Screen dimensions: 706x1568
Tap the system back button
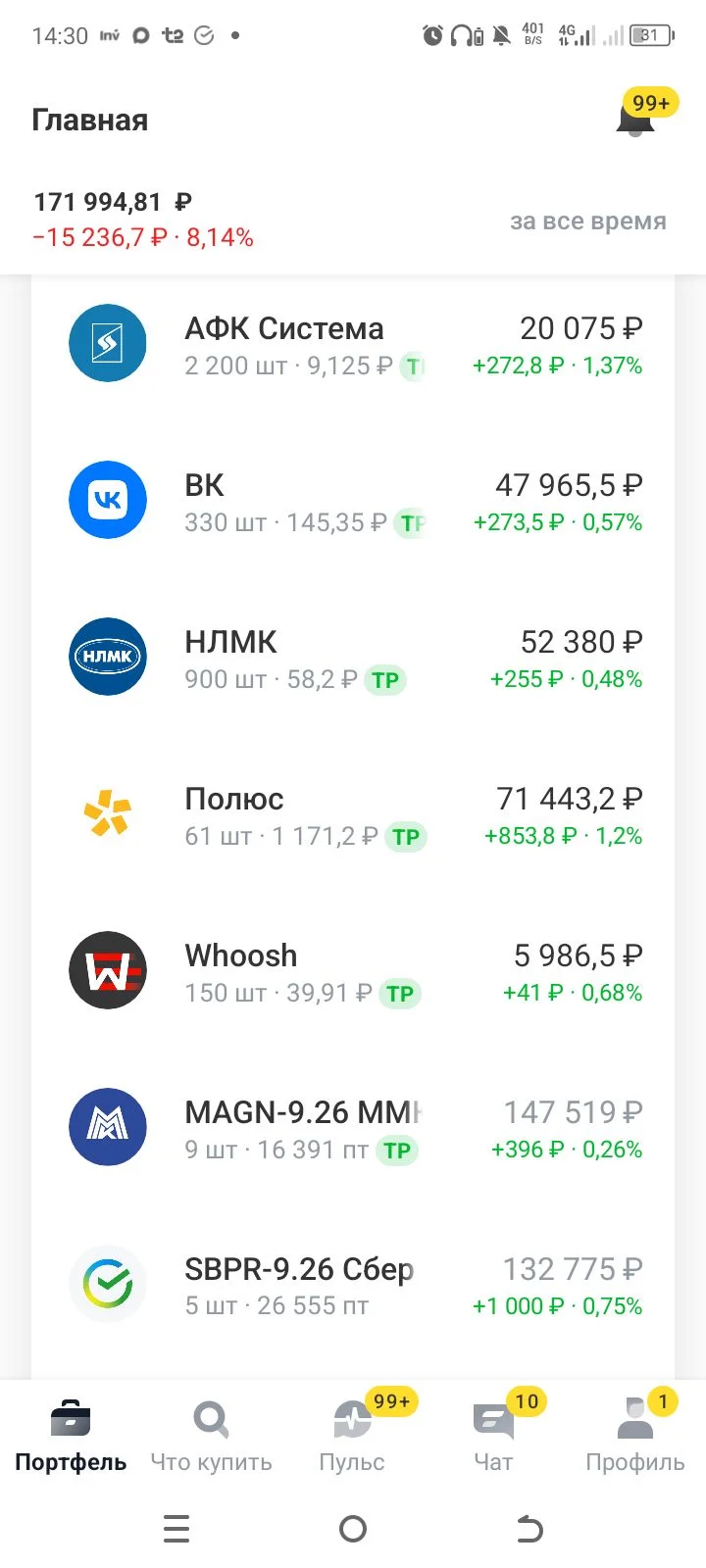tap(529, 1529)
